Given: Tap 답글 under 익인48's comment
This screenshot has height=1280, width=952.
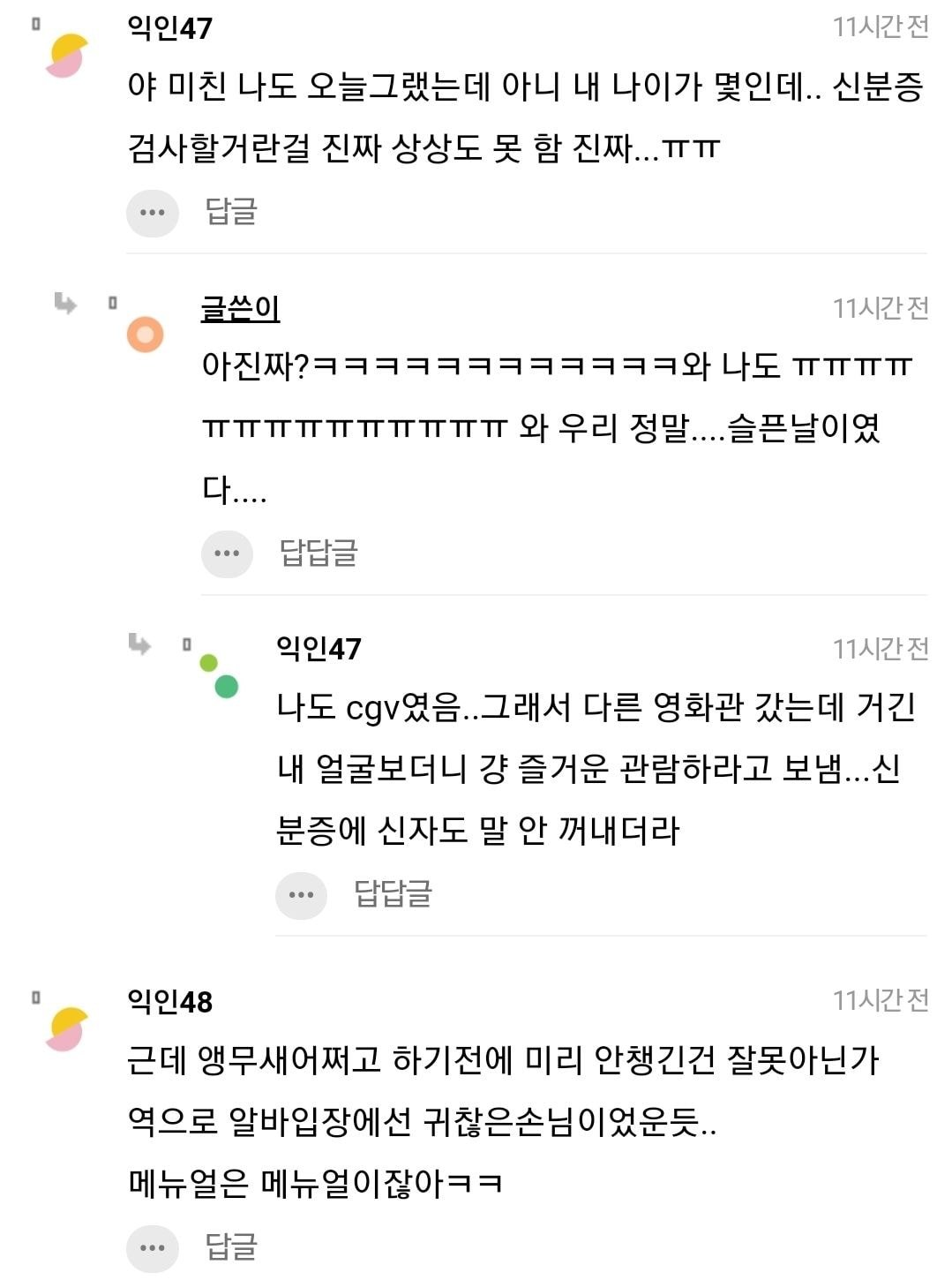Looking at the screenshot, I should point(231,1246).
